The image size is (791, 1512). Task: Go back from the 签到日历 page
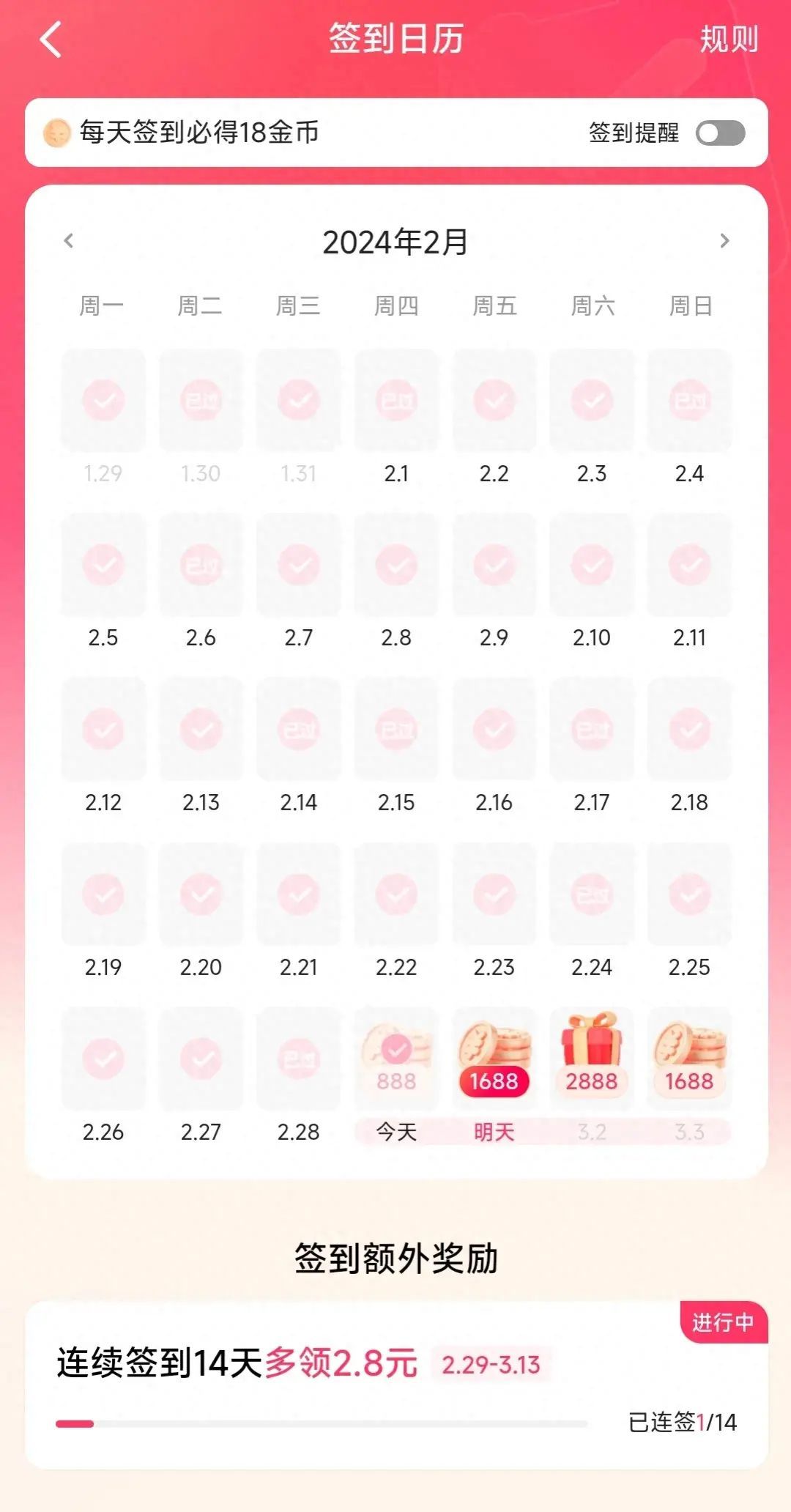pyautogui.click(x=50, y=40)
